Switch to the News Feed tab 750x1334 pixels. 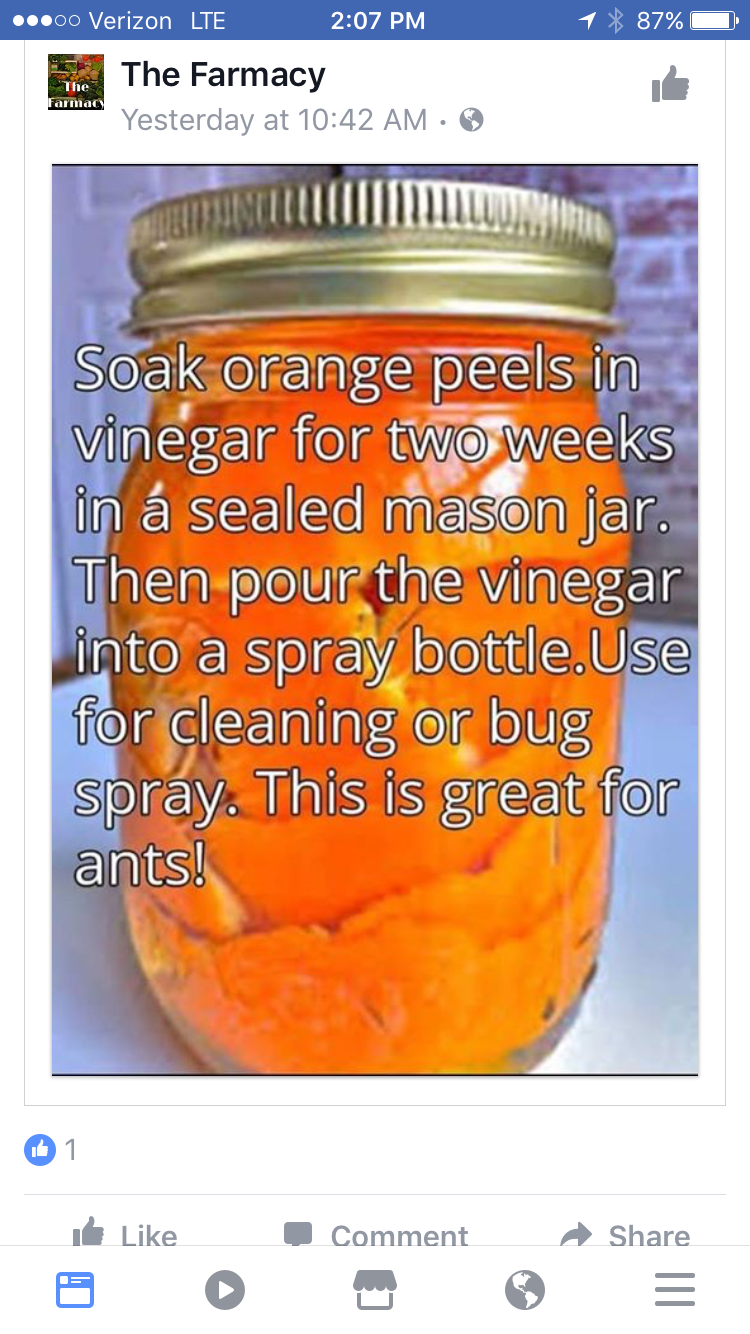[75, 1290]
